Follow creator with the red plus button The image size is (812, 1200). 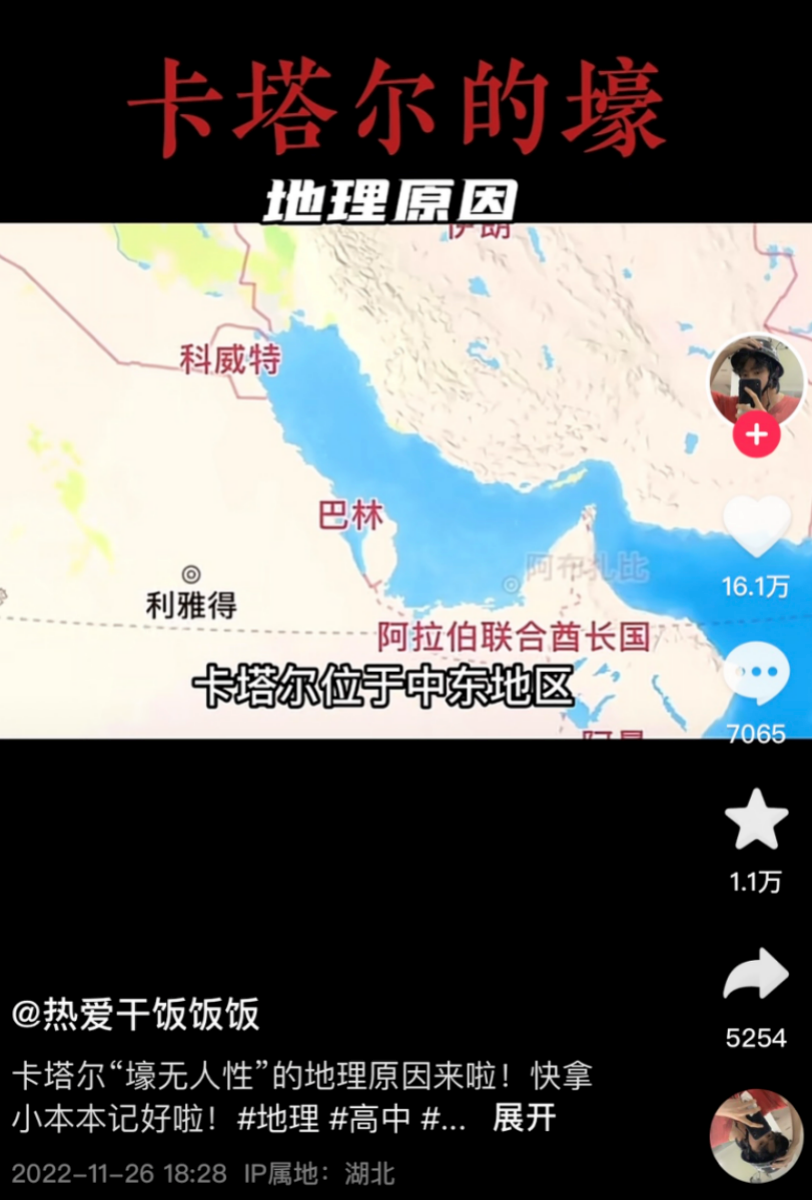tap(756, 436)
